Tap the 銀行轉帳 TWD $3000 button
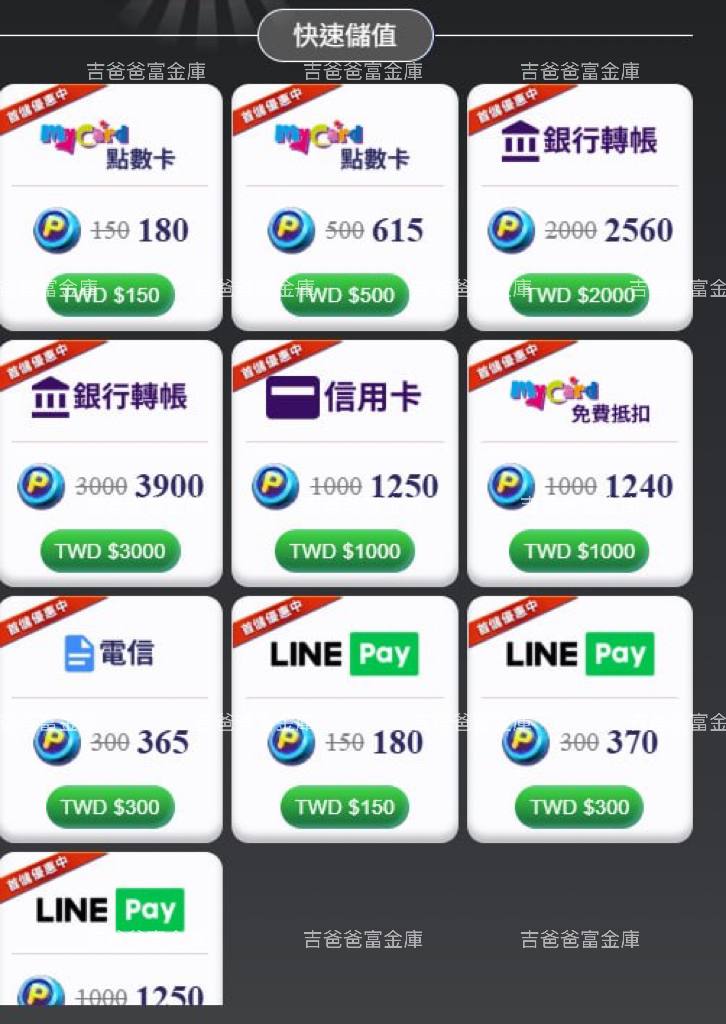The width and height of the screenshot is (726, 1024). coord(110,551)
